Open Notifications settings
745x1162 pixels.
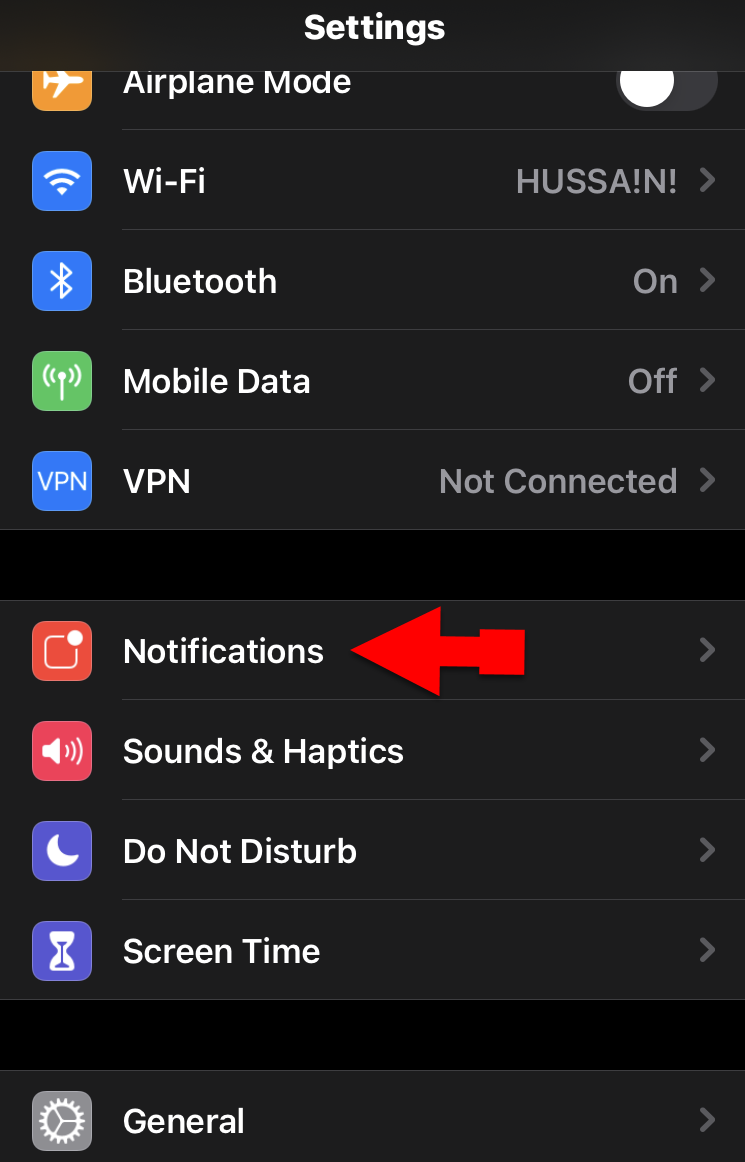coord(224,651)
